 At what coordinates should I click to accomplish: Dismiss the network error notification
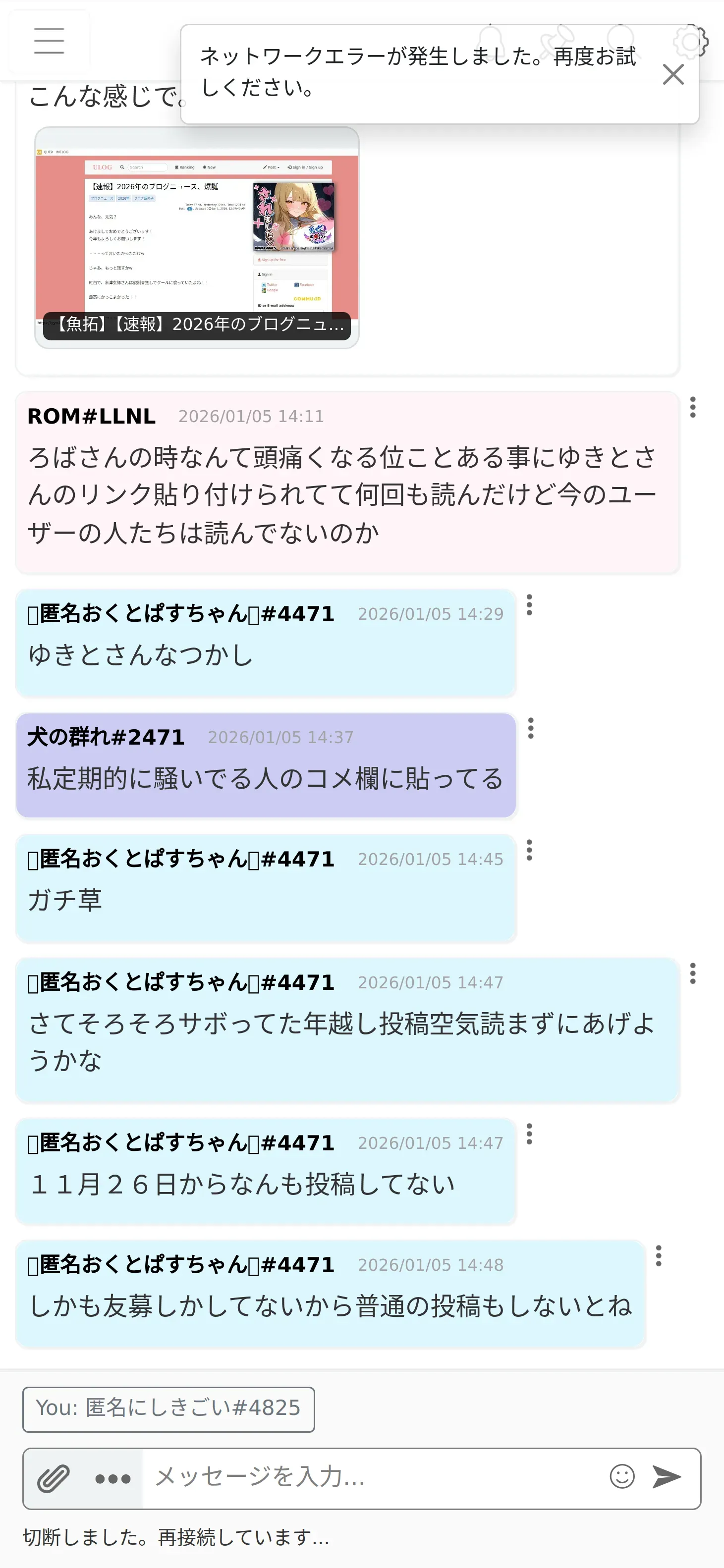pos(673,74)
